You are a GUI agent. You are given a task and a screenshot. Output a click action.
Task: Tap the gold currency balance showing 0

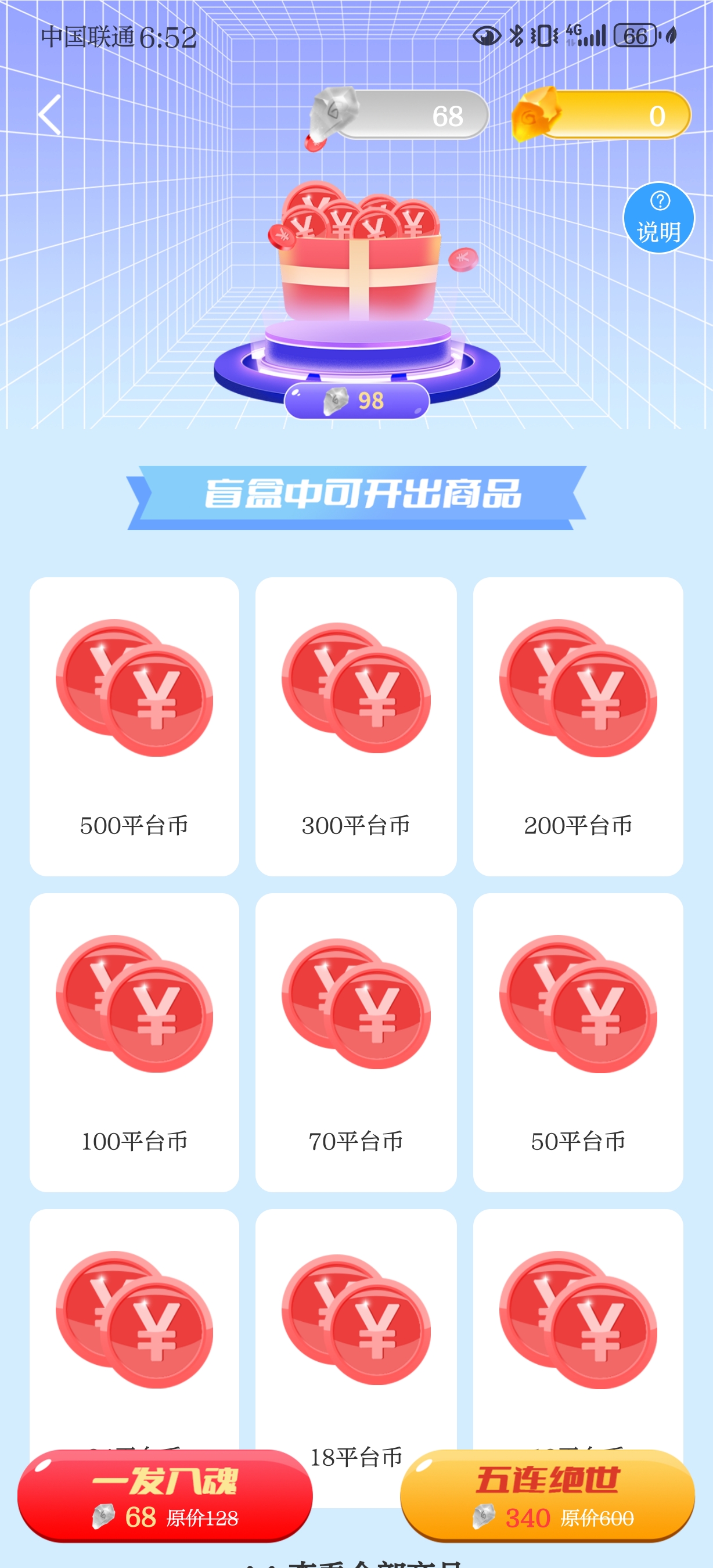(602, 115)
